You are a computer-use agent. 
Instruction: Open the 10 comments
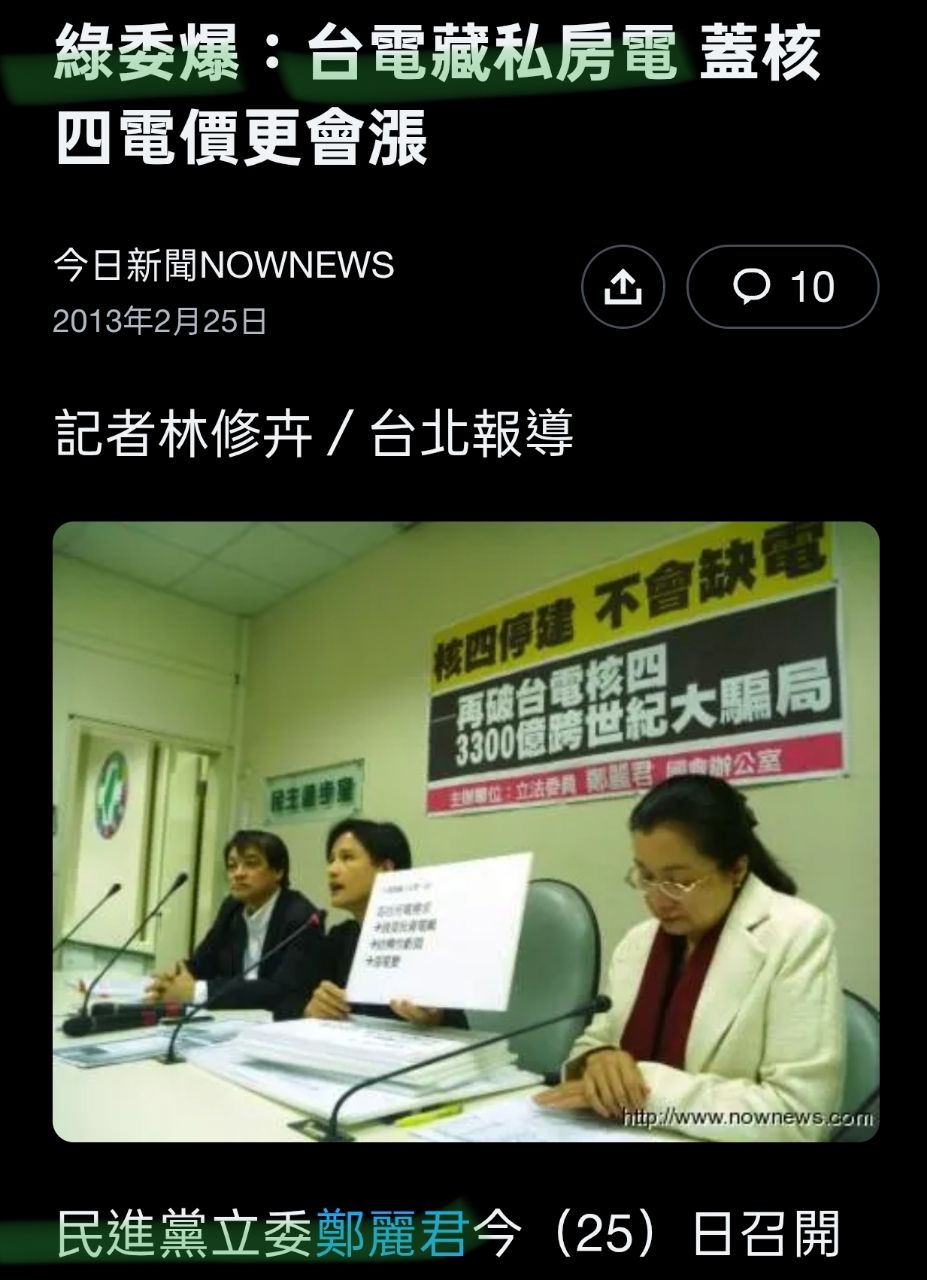782,287
